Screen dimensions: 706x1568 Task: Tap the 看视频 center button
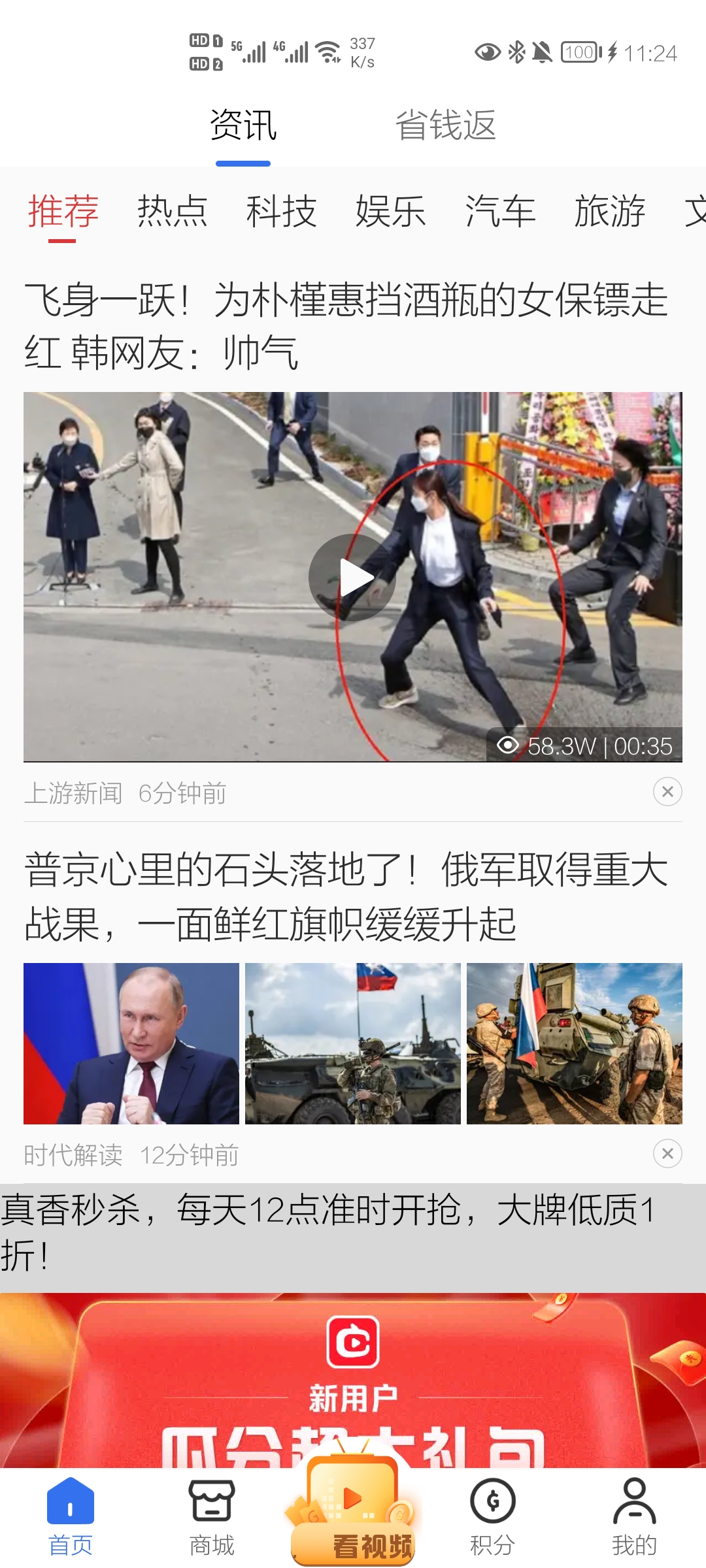point(353,1516)
